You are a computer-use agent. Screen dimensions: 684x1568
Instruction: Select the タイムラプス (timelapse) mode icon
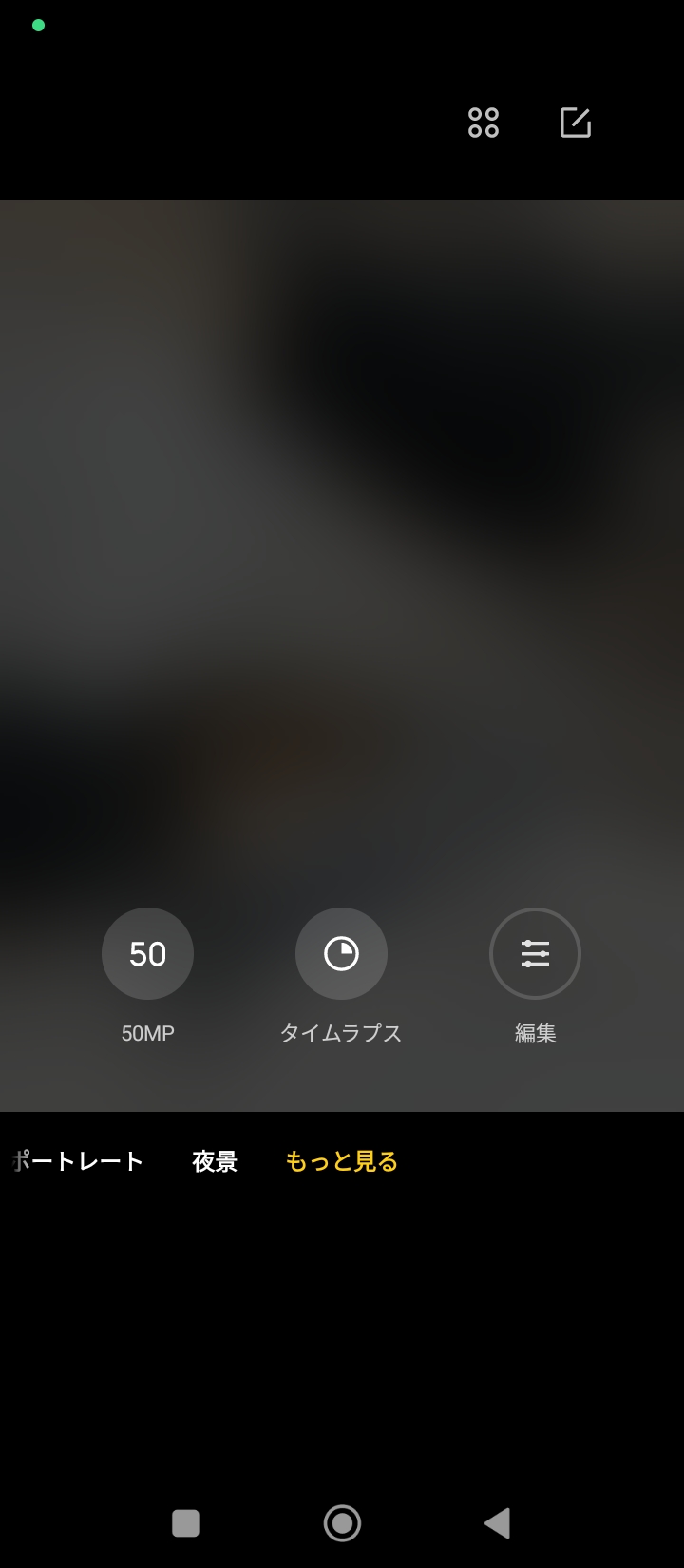[x=342, y=953]
